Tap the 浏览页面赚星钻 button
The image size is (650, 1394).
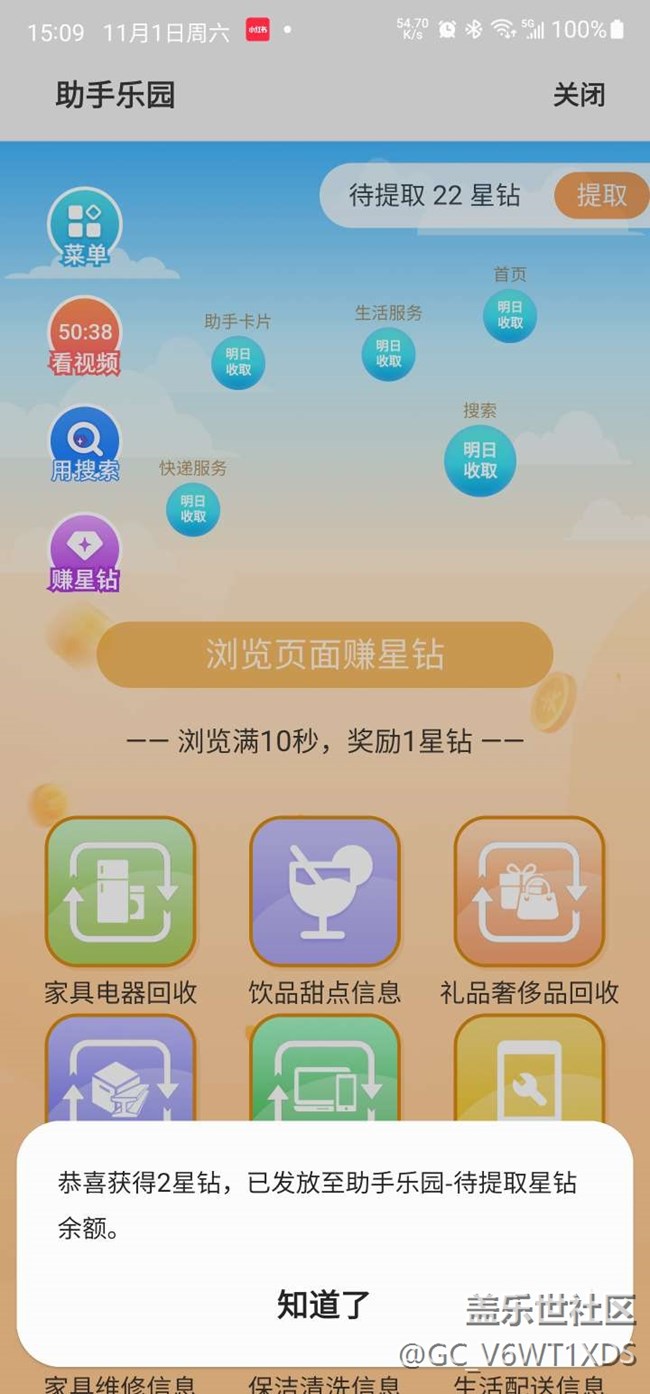[324, 655]
